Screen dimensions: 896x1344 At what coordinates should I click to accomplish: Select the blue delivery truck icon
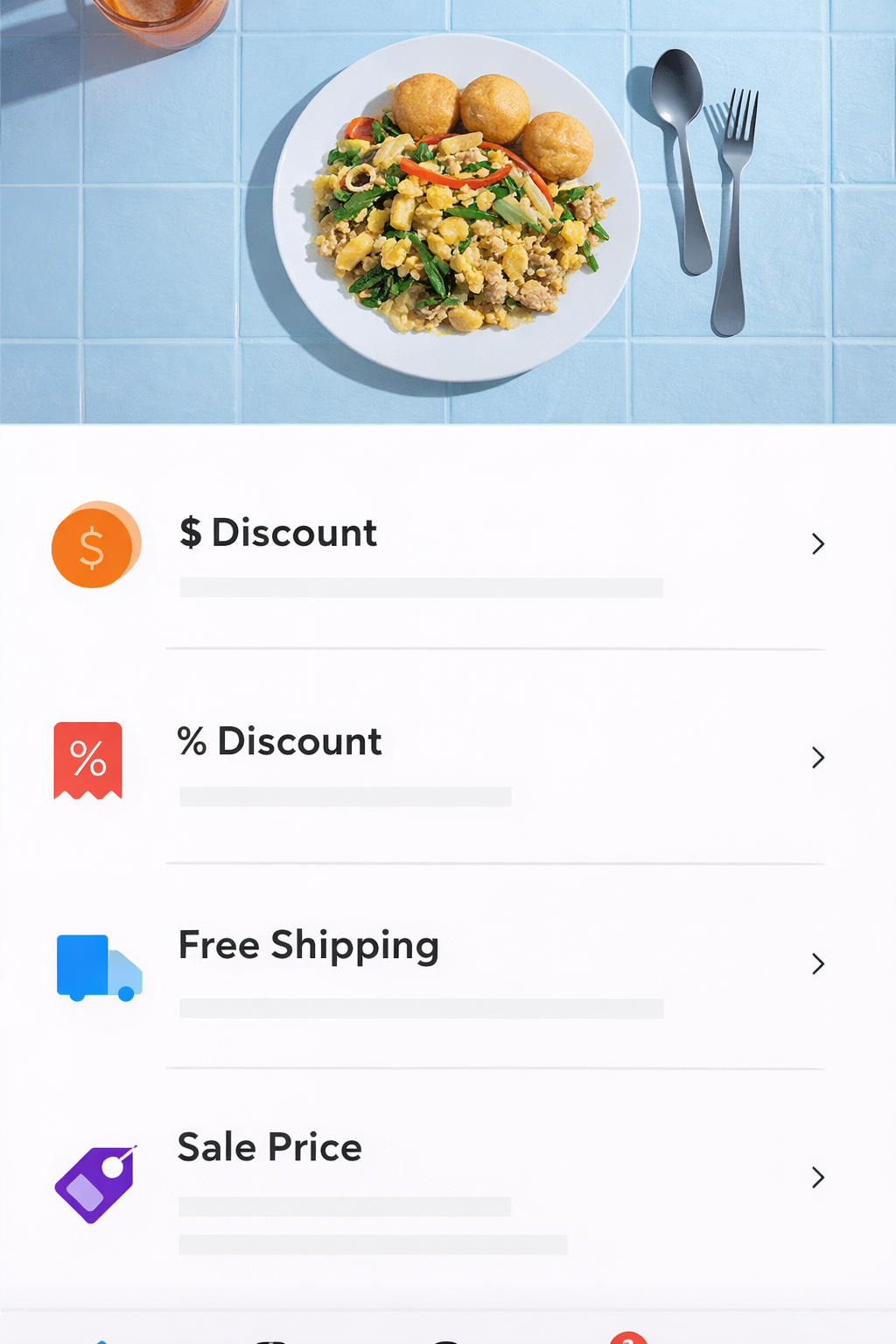coord(97,965)
